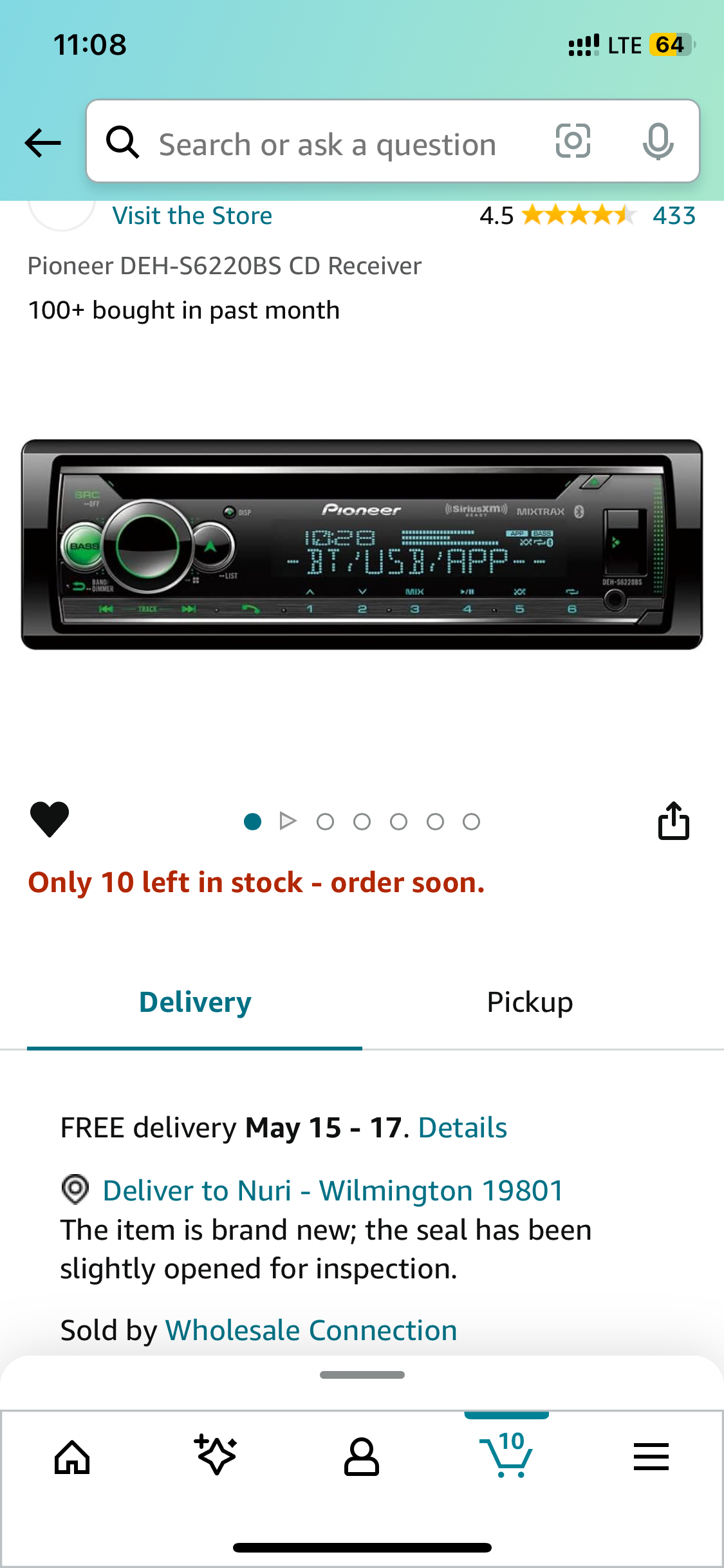724x1568 pixels.
Task: Share this product listing
Action: [x=673, y=821]
